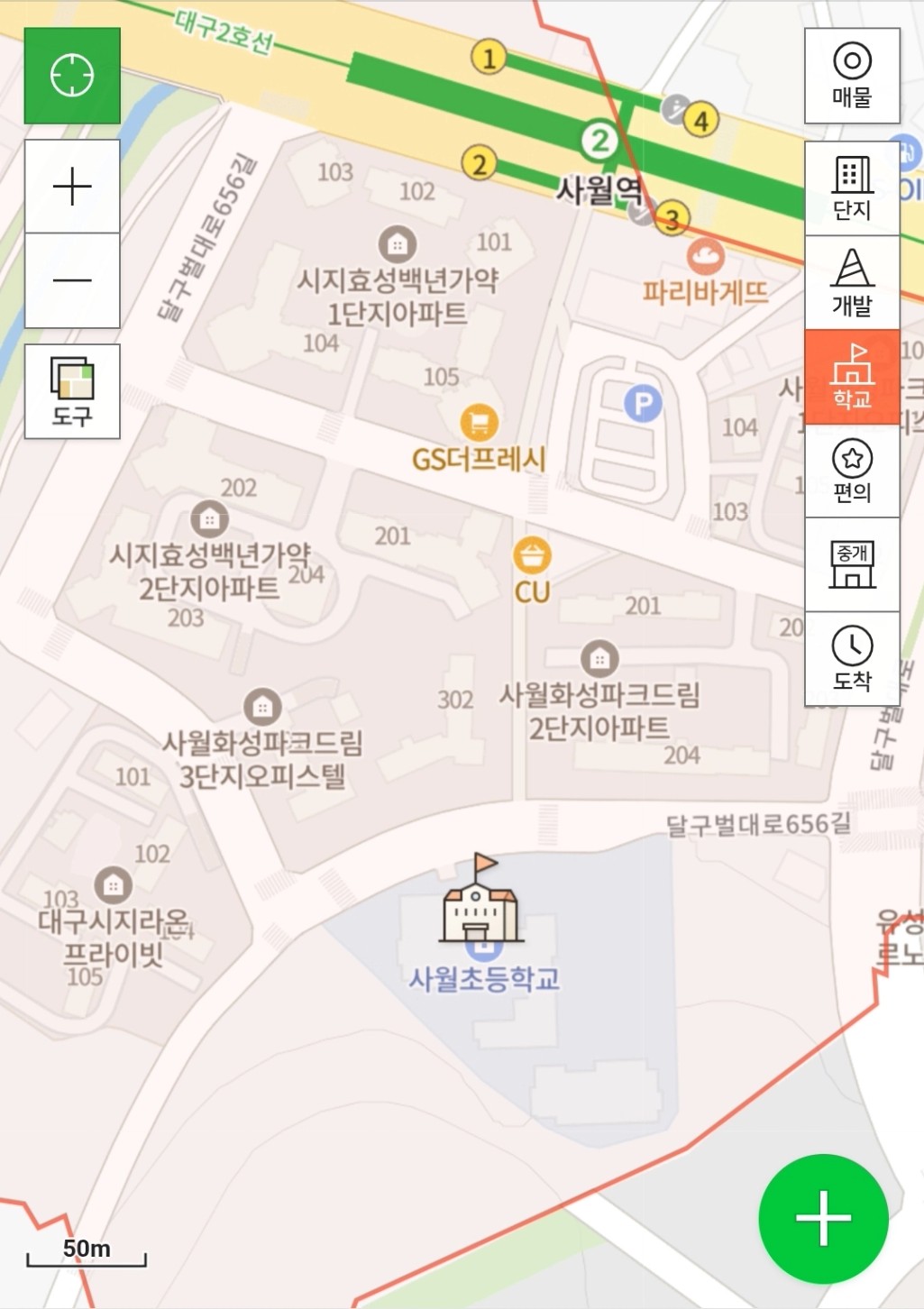Show 중개 real estate agencies
Image resolution: width=924 pixels, height=1309 pixels.
pyautogui.click(x=852, y=564)
